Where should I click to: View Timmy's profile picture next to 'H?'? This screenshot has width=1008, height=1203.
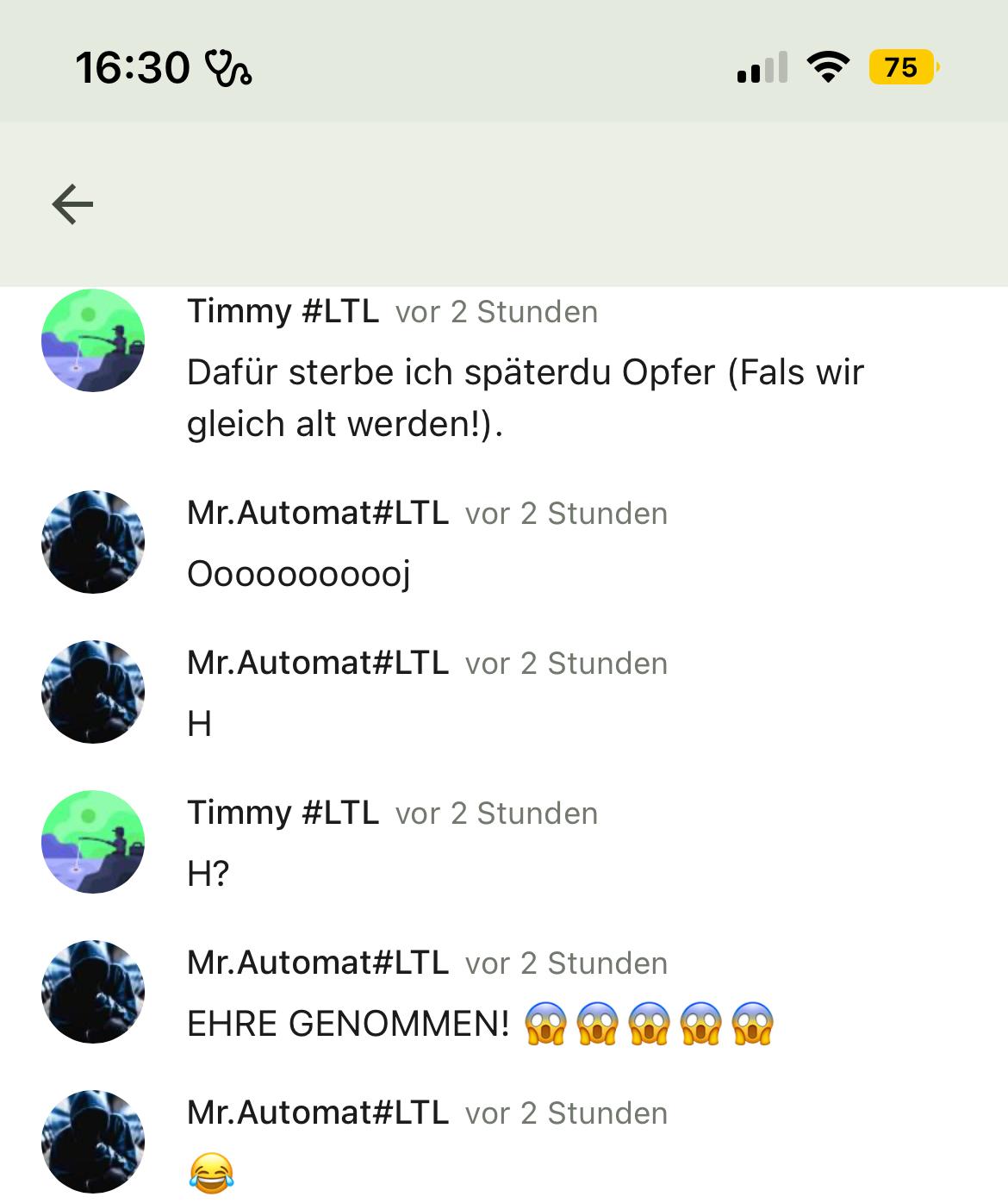(93, 842)
